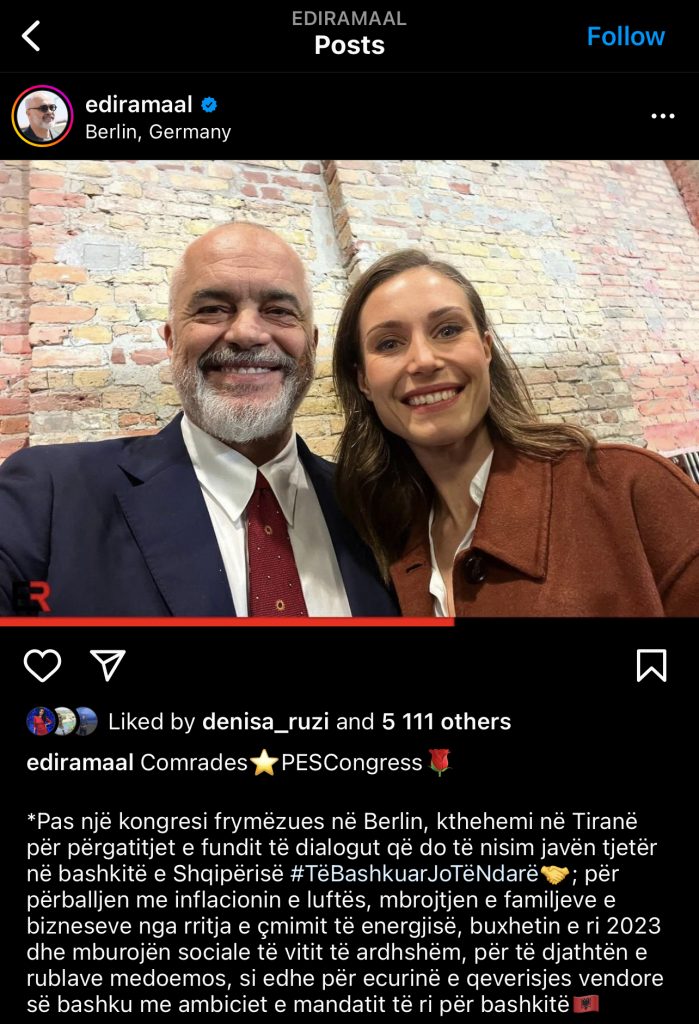Image resolution: width=699 pixels, height=1024 pixels.
Task: Open the #TëBashkuarJoTëNdarë hashtag
Action: [414, 874]
